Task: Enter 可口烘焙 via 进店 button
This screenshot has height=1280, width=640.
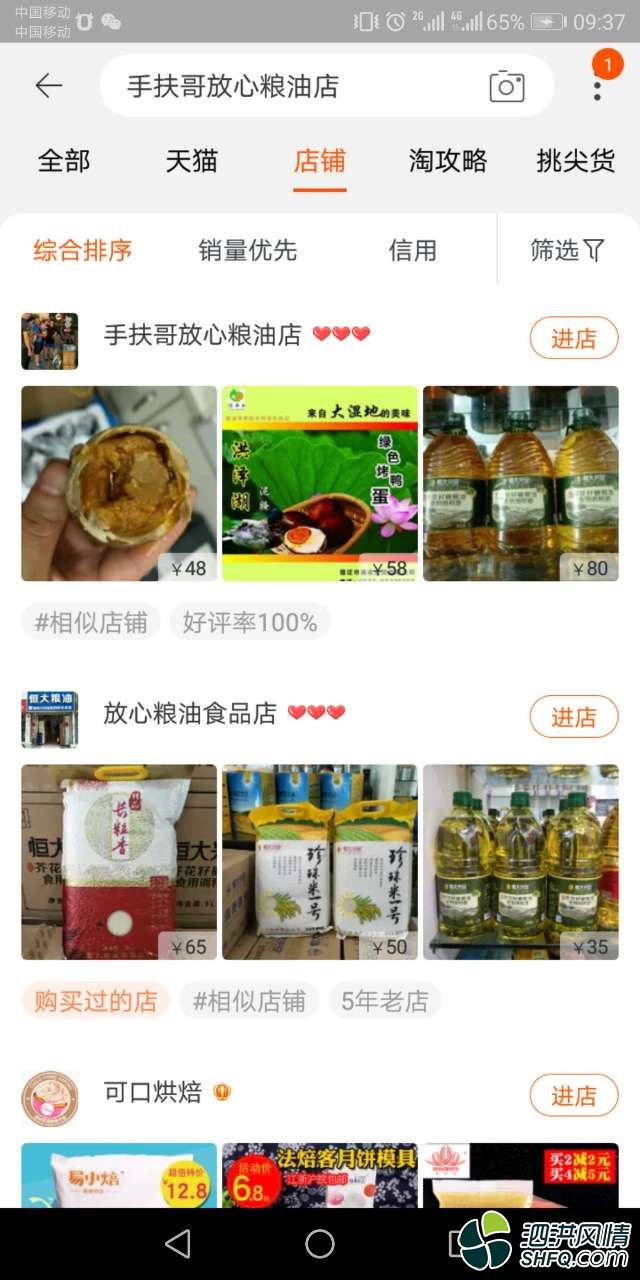Action: coord(573,1096)
